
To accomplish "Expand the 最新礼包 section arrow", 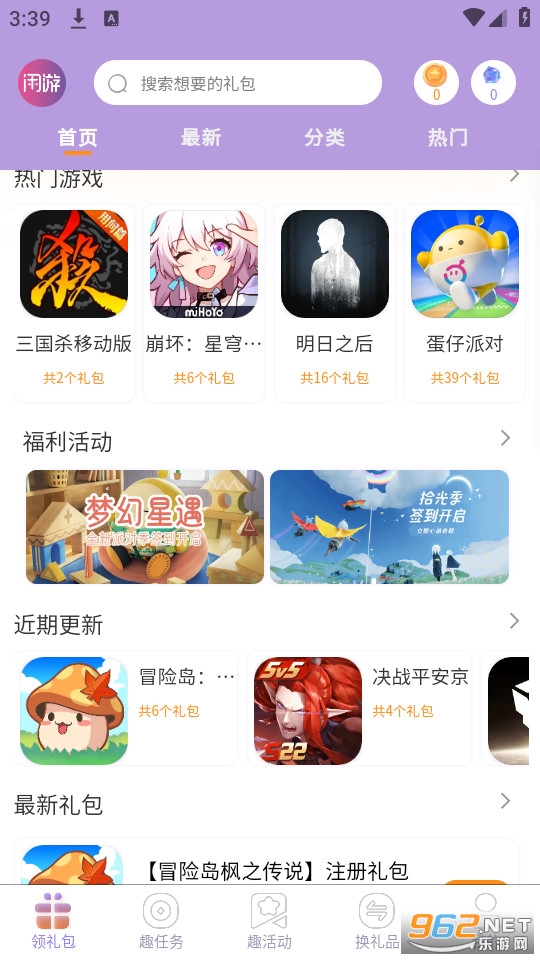I will tap(505, 801).
